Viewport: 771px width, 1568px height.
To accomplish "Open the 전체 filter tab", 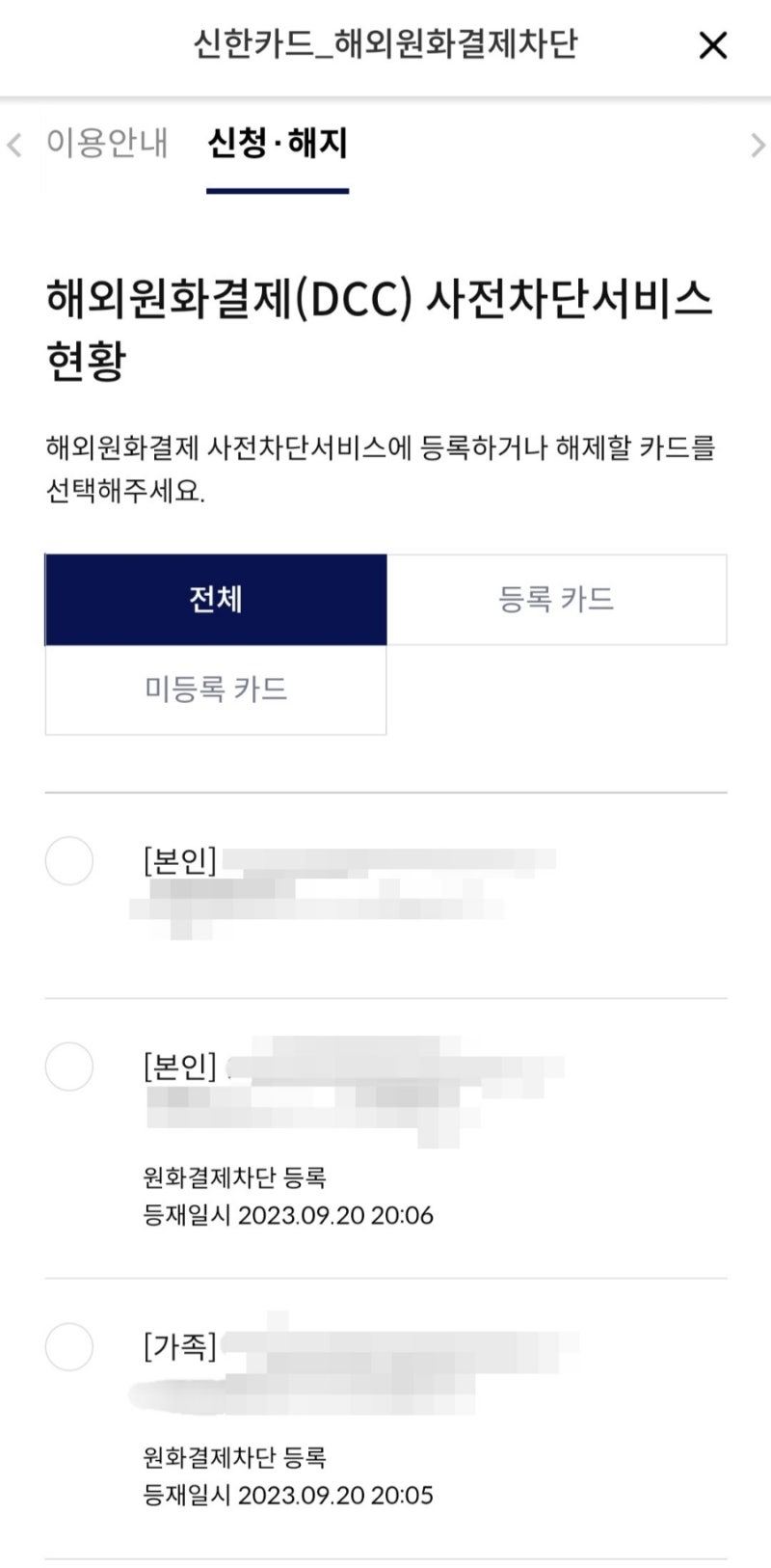I will [214, 598].
